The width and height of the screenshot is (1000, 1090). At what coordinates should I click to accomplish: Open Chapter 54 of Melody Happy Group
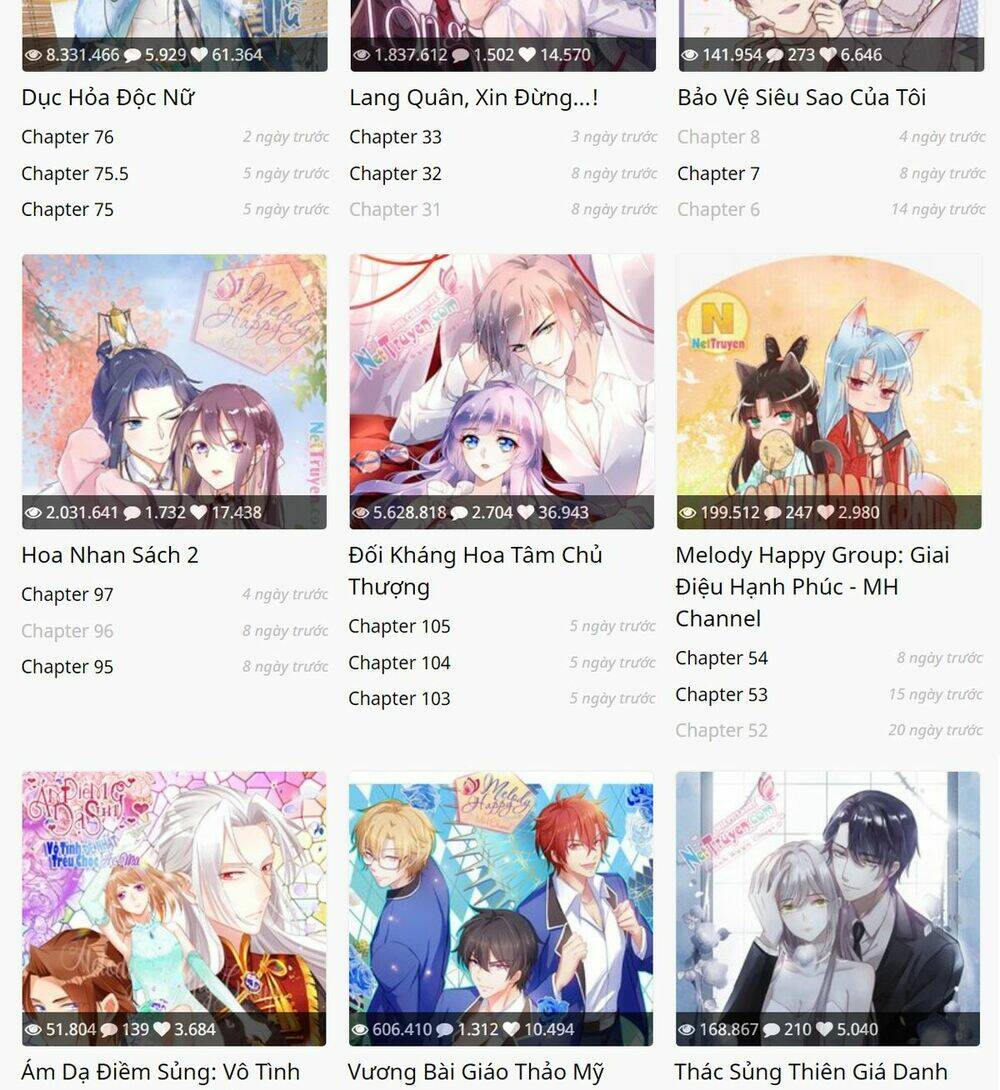721,659
